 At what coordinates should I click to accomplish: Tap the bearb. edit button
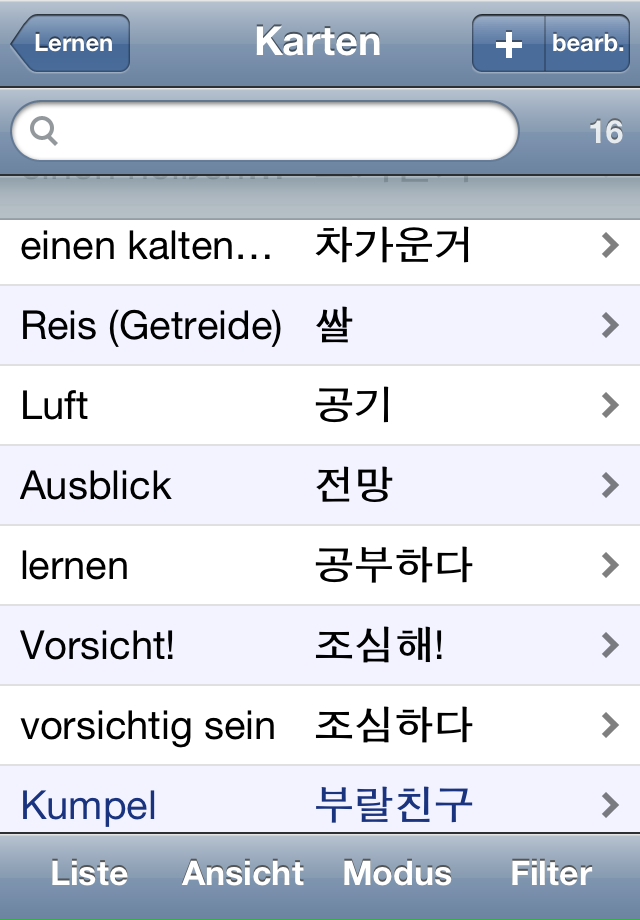tap(588, 44)
